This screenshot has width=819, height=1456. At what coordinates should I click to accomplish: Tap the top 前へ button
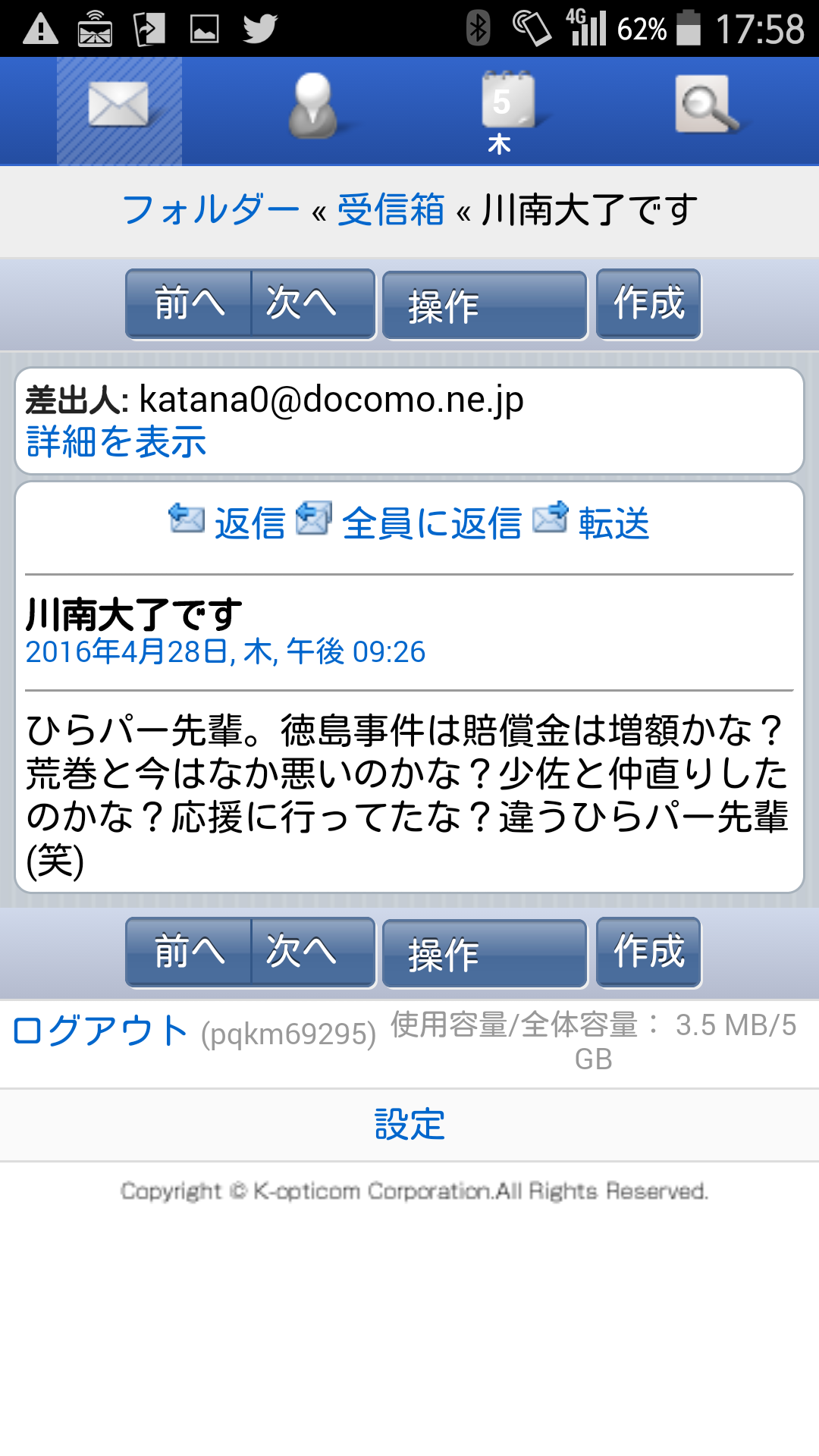[189, 304]
